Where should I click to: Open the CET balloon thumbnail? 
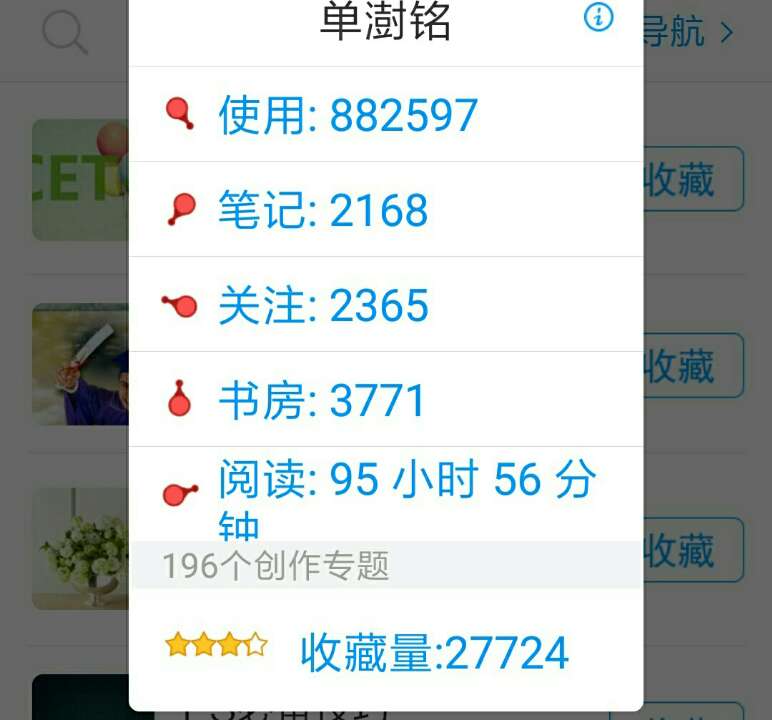coord(80,180)
